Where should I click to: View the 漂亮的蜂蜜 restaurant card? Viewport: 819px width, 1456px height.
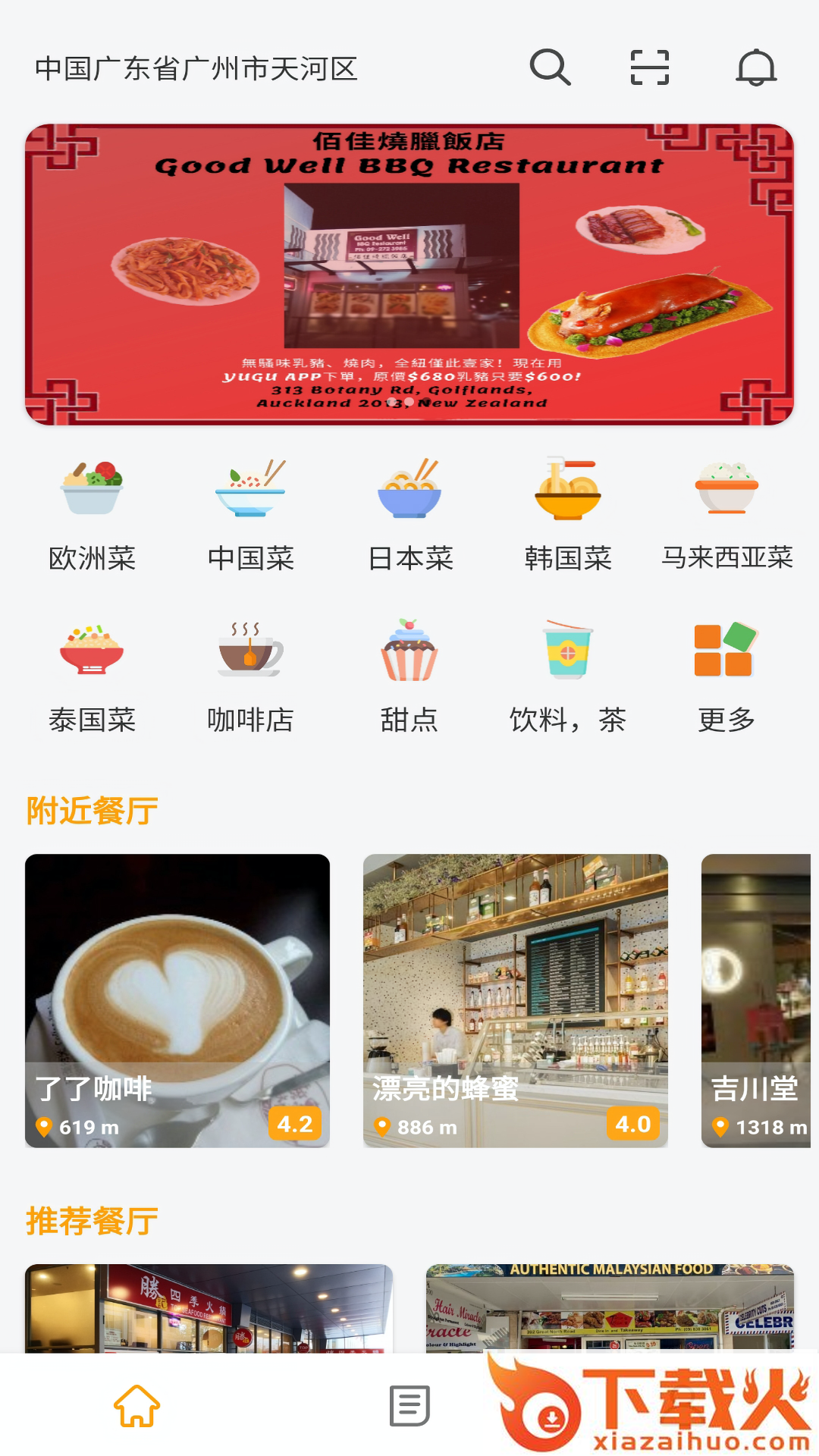(516, 1000)
